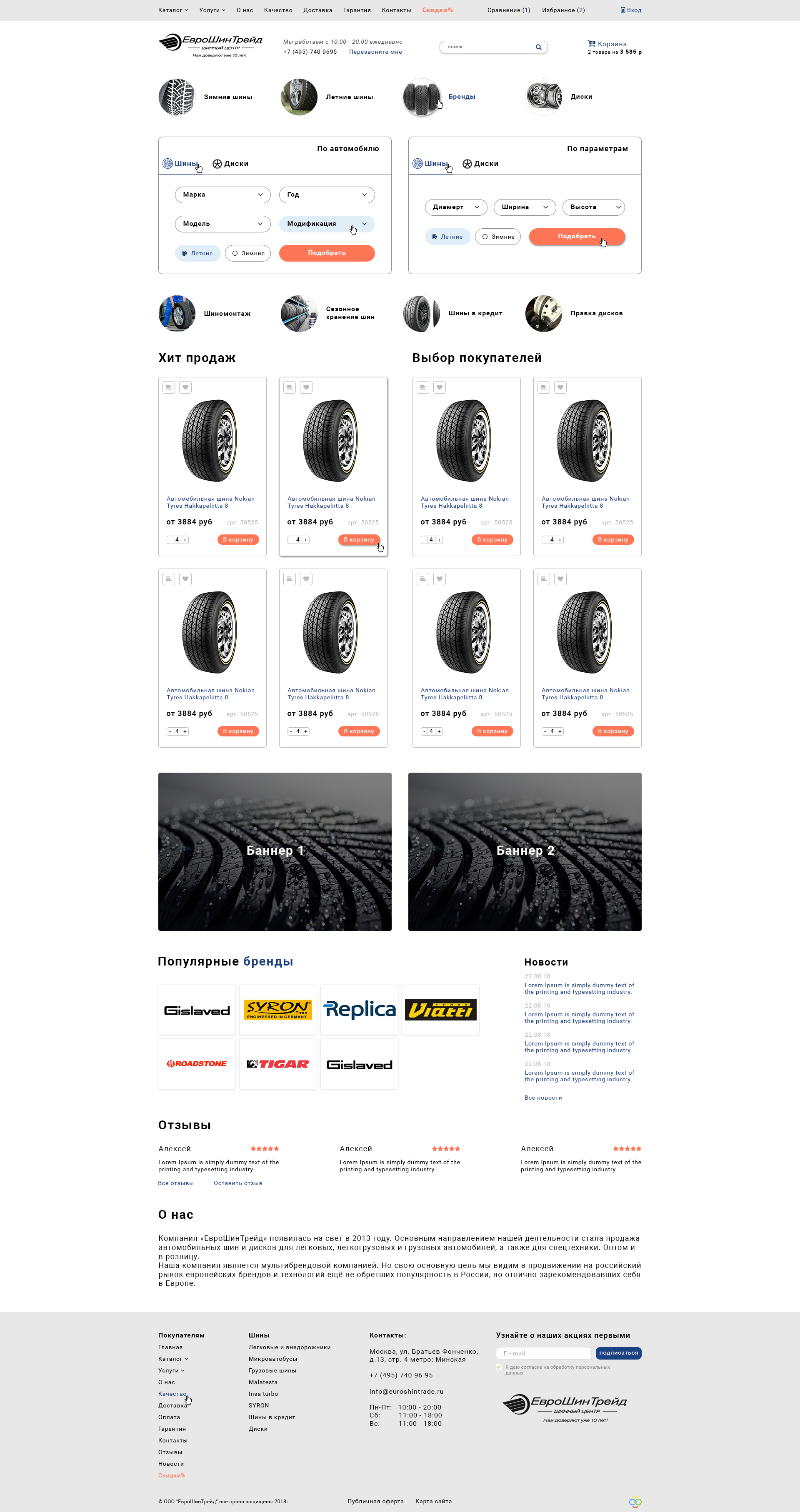Open the Зимние шины category
The image size is (800, 1512).
pyautogui.click(x=228, y=97)
